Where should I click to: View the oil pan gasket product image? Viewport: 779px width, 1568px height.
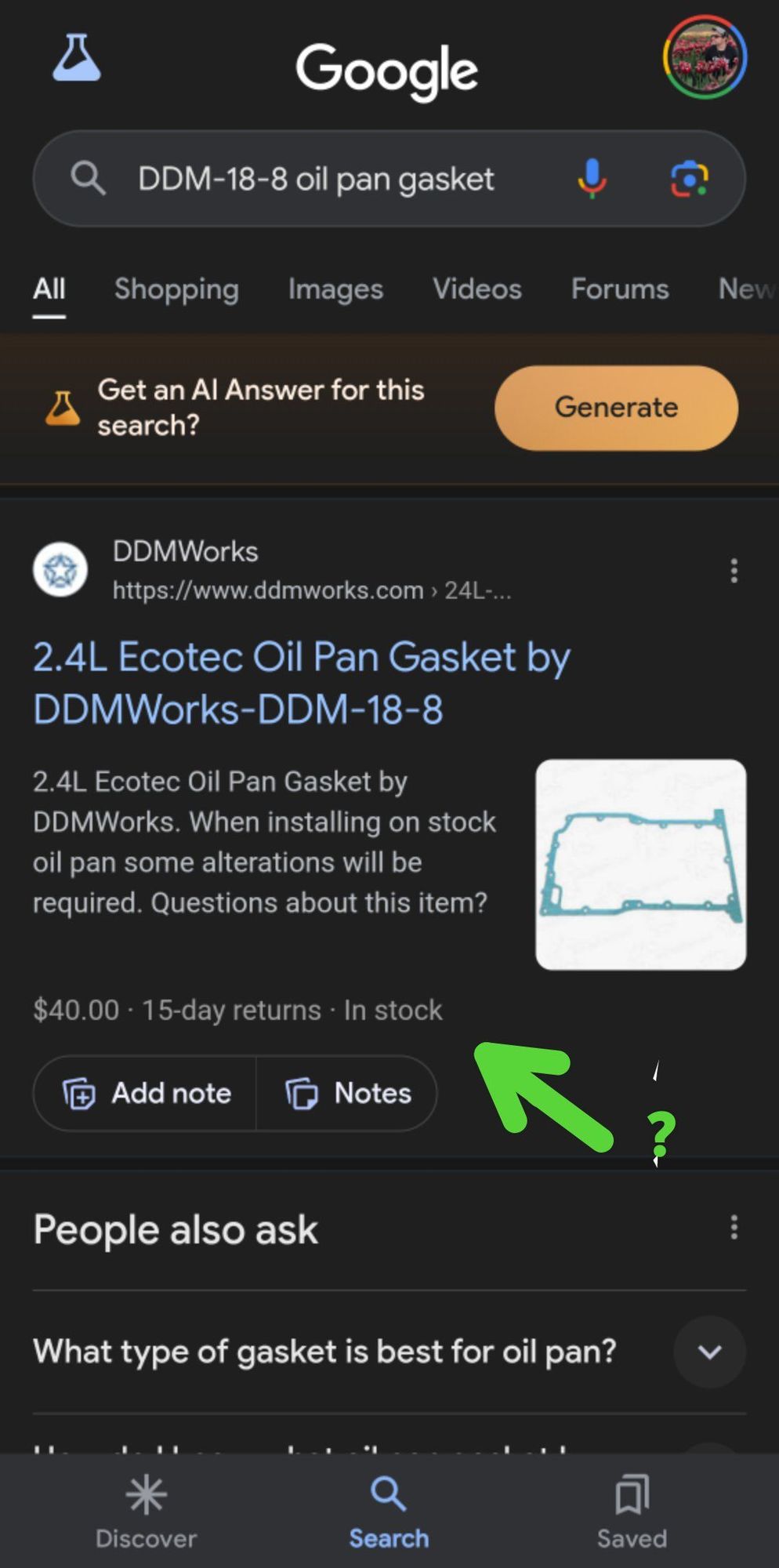640,864
